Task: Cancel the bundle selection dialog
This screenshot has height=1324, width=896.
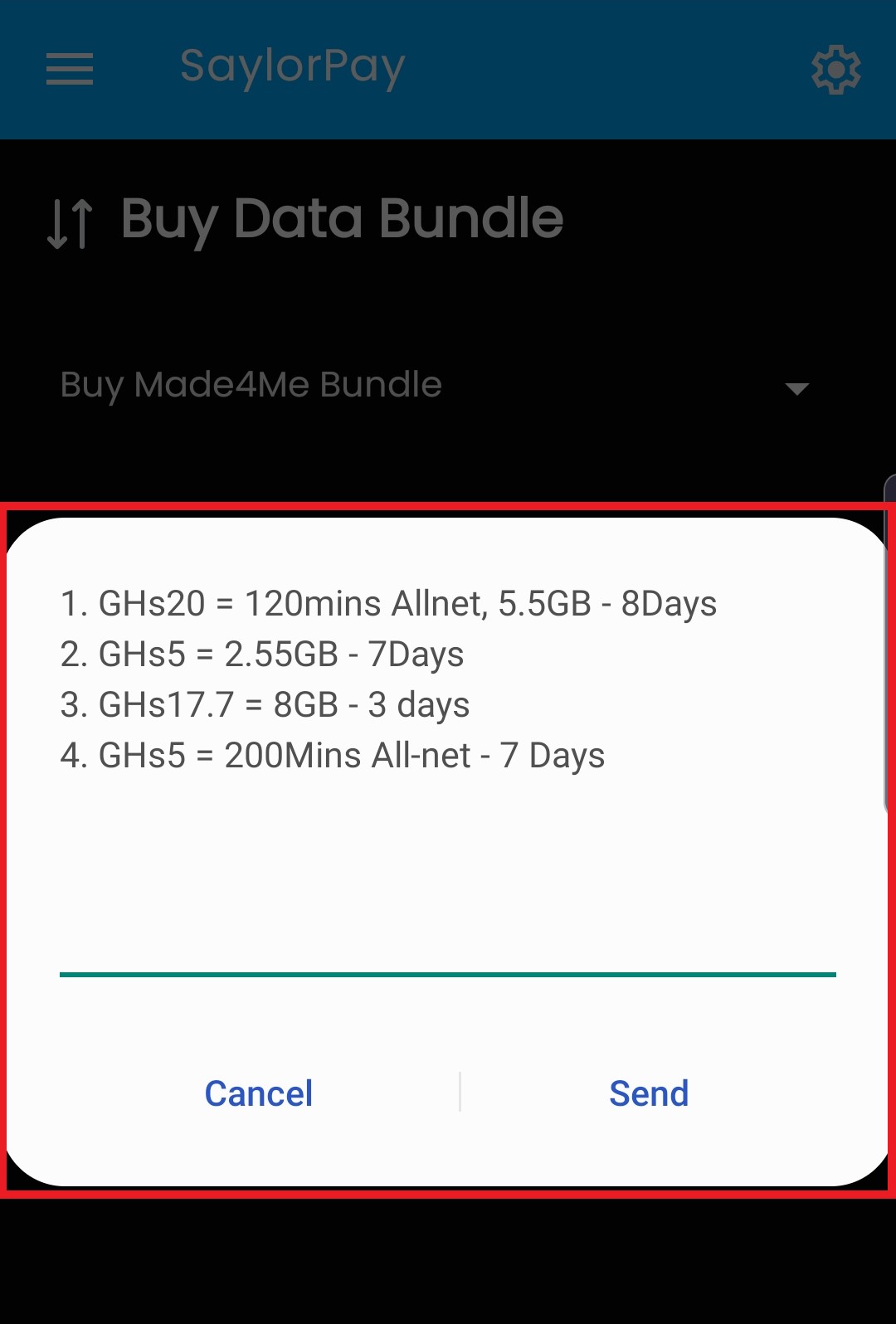Action: [259, 1093]
